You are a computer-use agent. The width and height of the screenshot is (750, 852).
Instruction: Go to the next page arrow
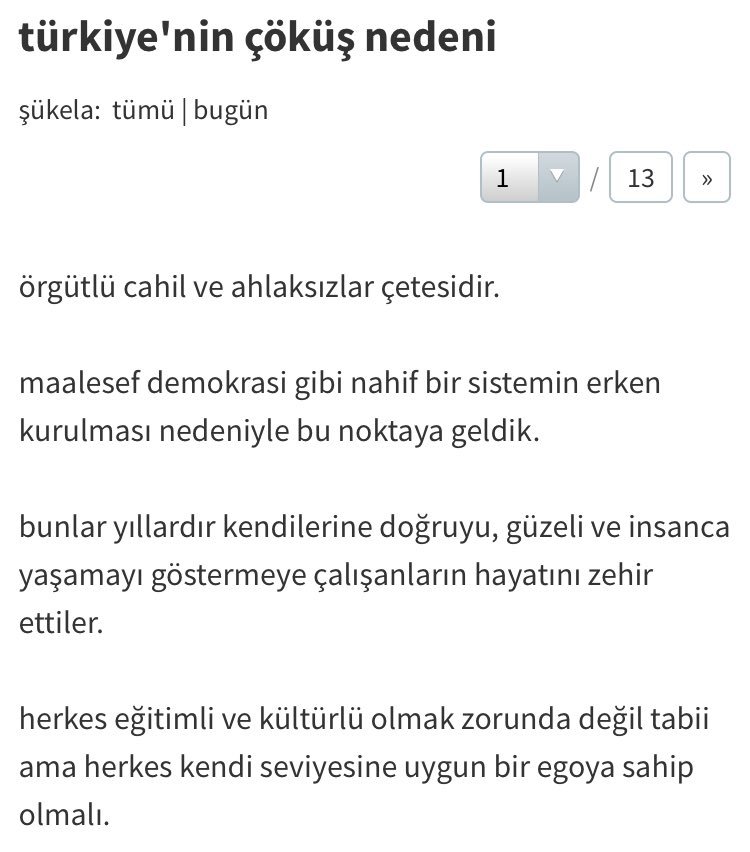708,178
